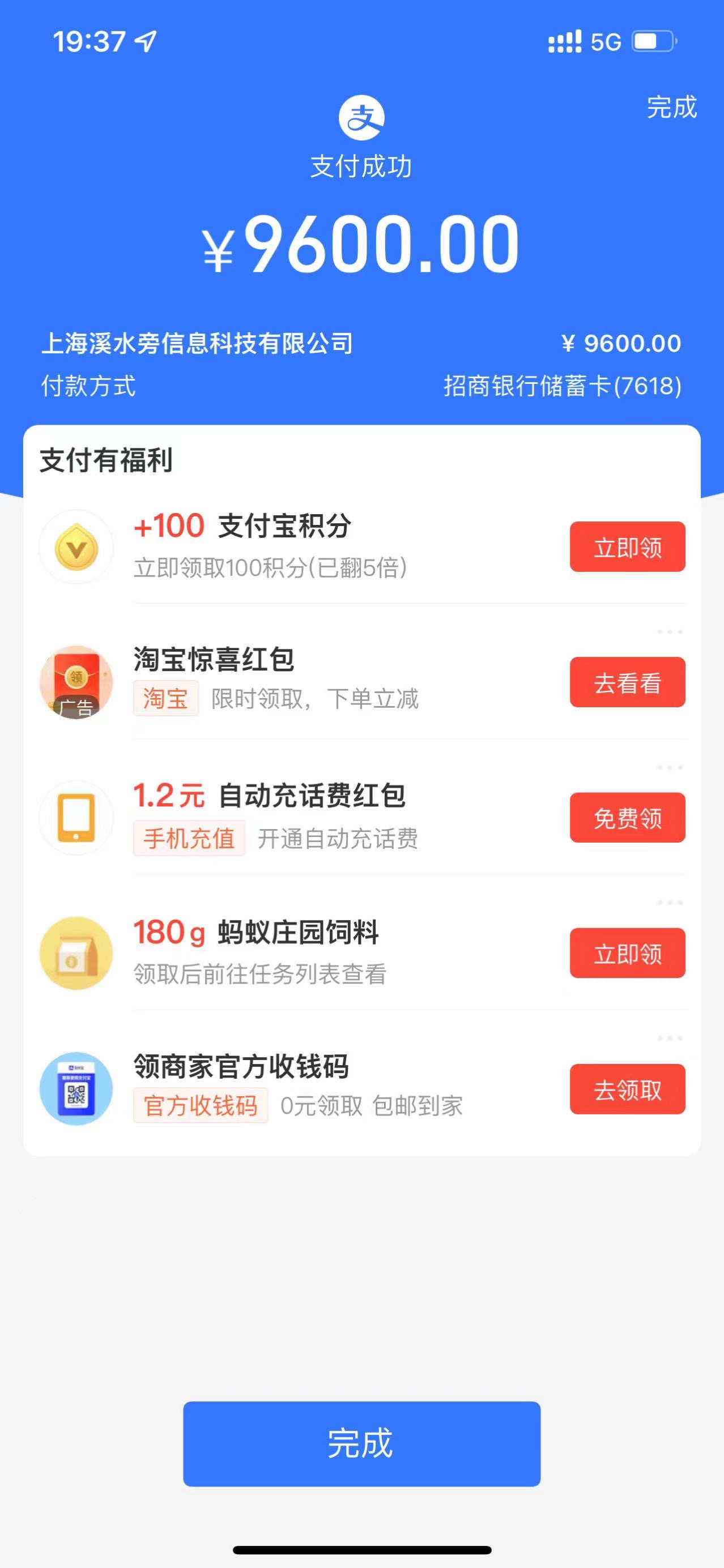Tap 完成 in the top-right corner
Screen dimensions: 724x1568
tap(671, 107)
